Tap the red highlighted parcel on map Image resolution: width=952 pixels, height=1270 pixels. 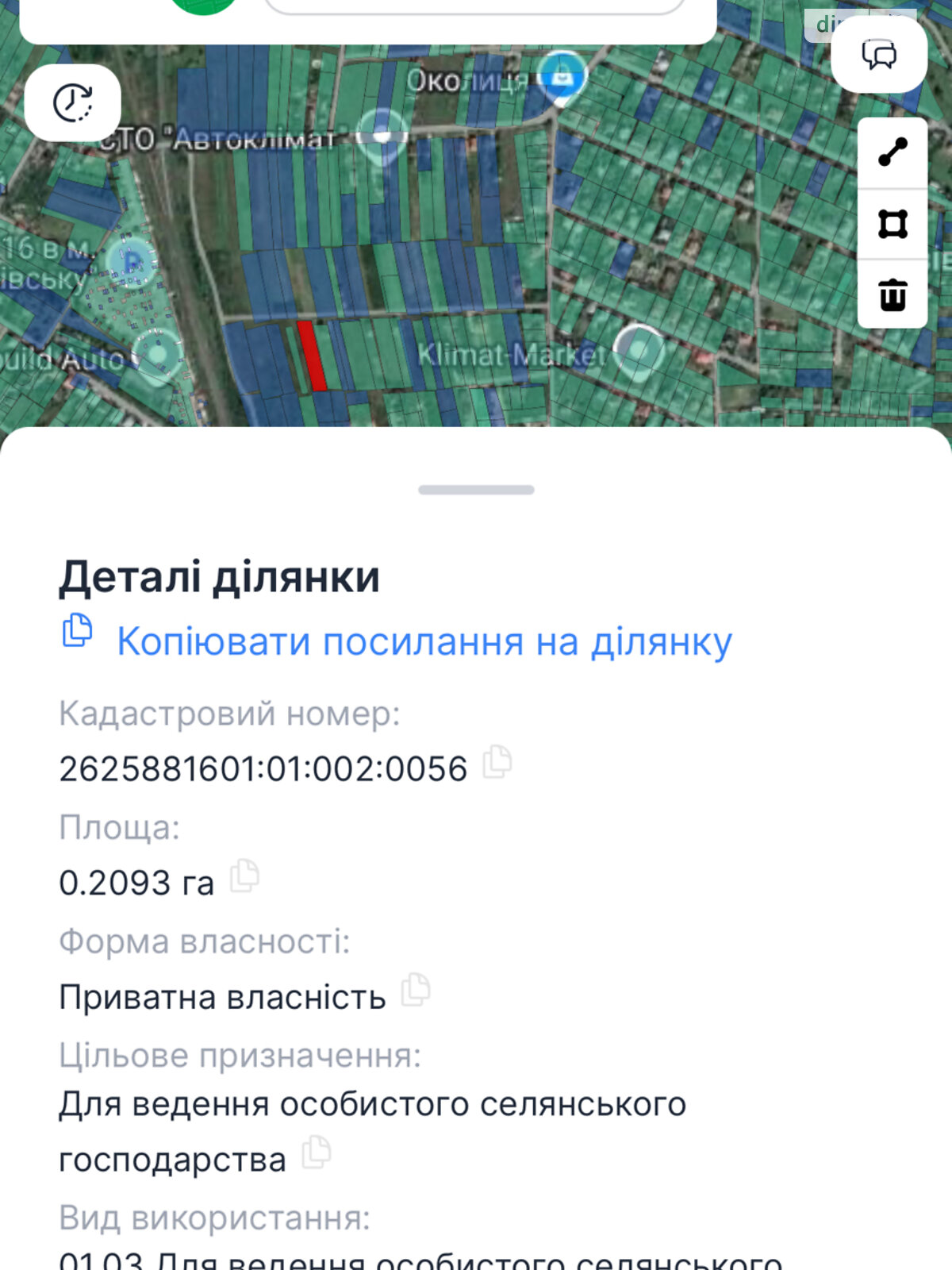(x=312, y=356)
